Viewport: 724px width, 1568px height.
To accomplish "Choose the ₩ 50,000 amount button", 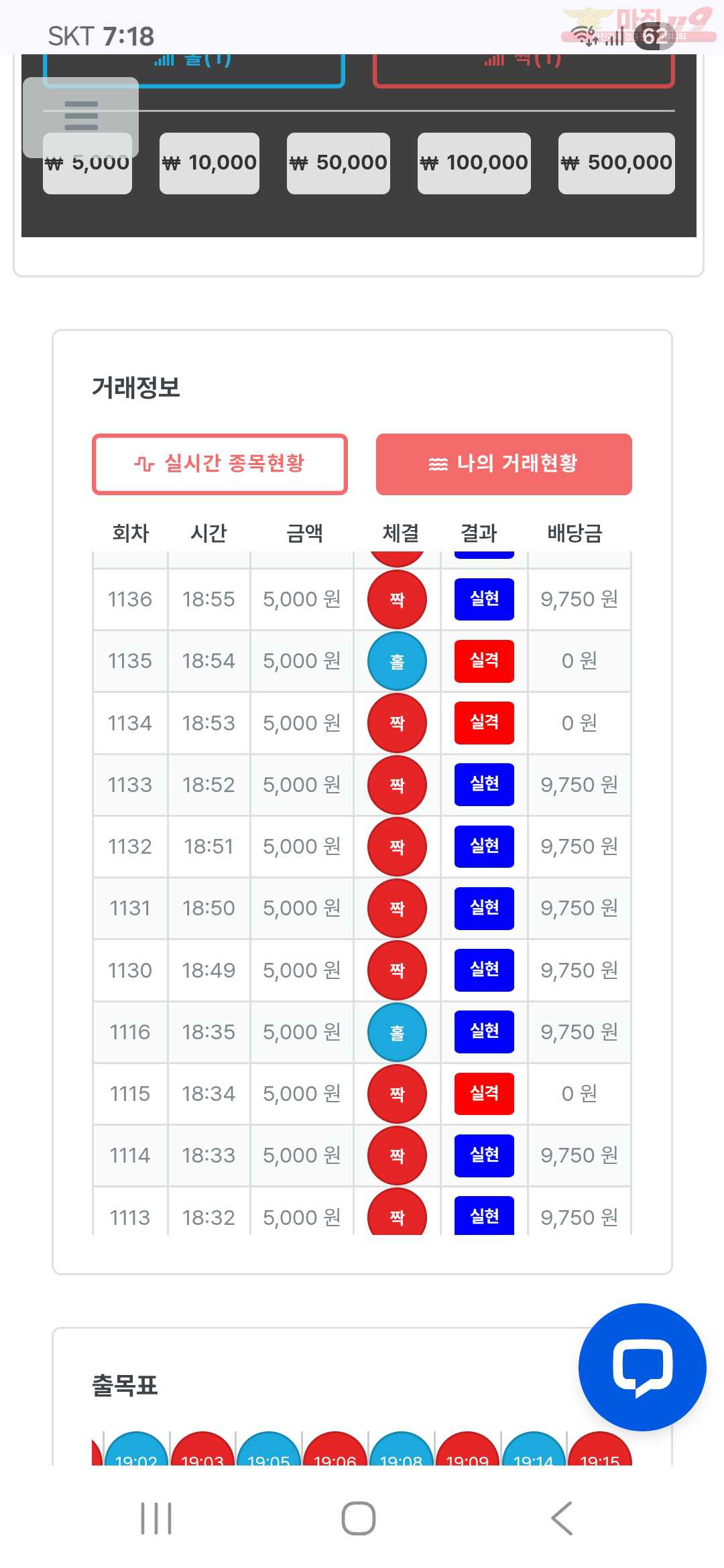I will [x=339, y=163].
